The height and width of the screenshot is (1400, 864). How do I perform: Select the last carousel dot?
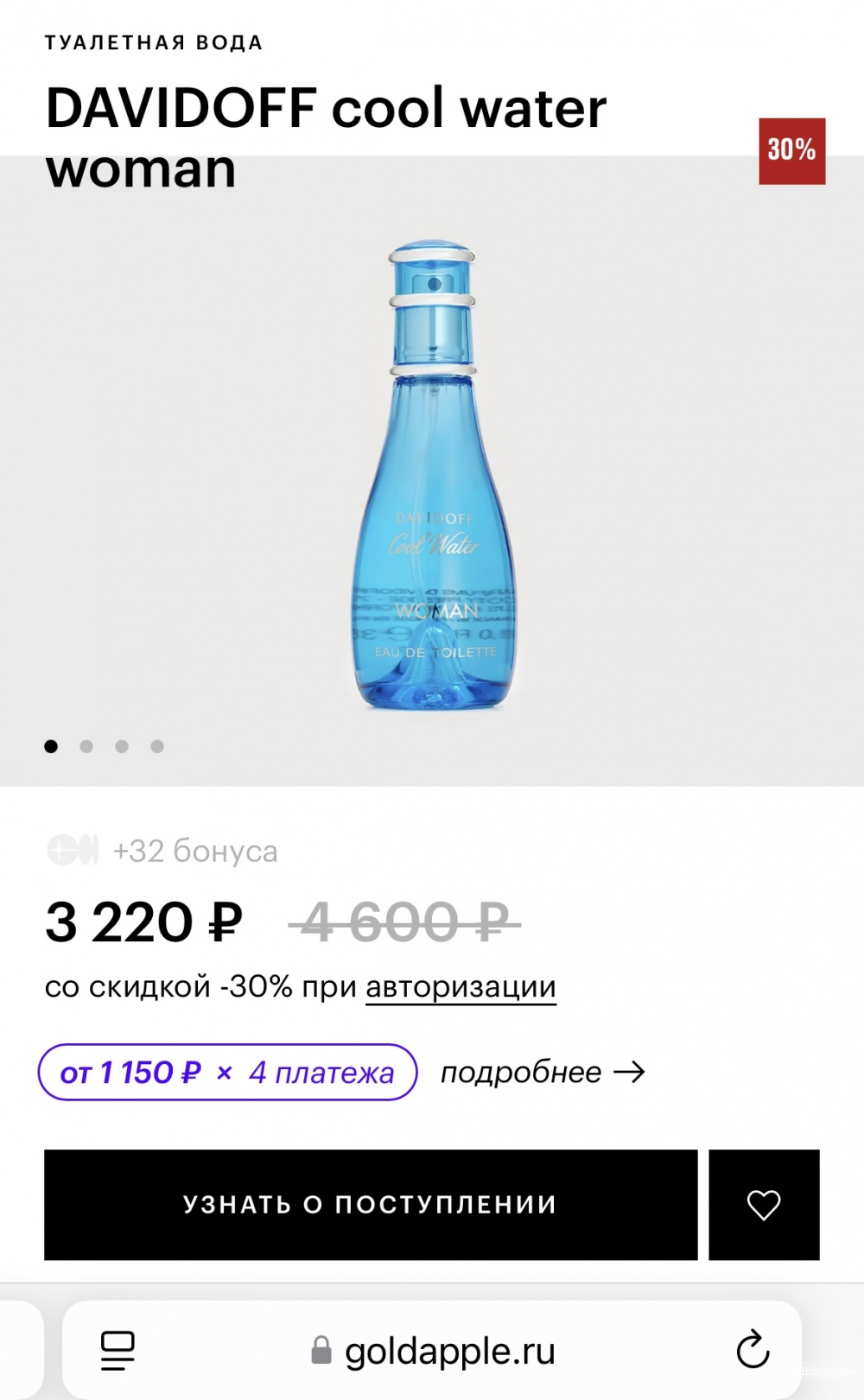pos(156,746)
